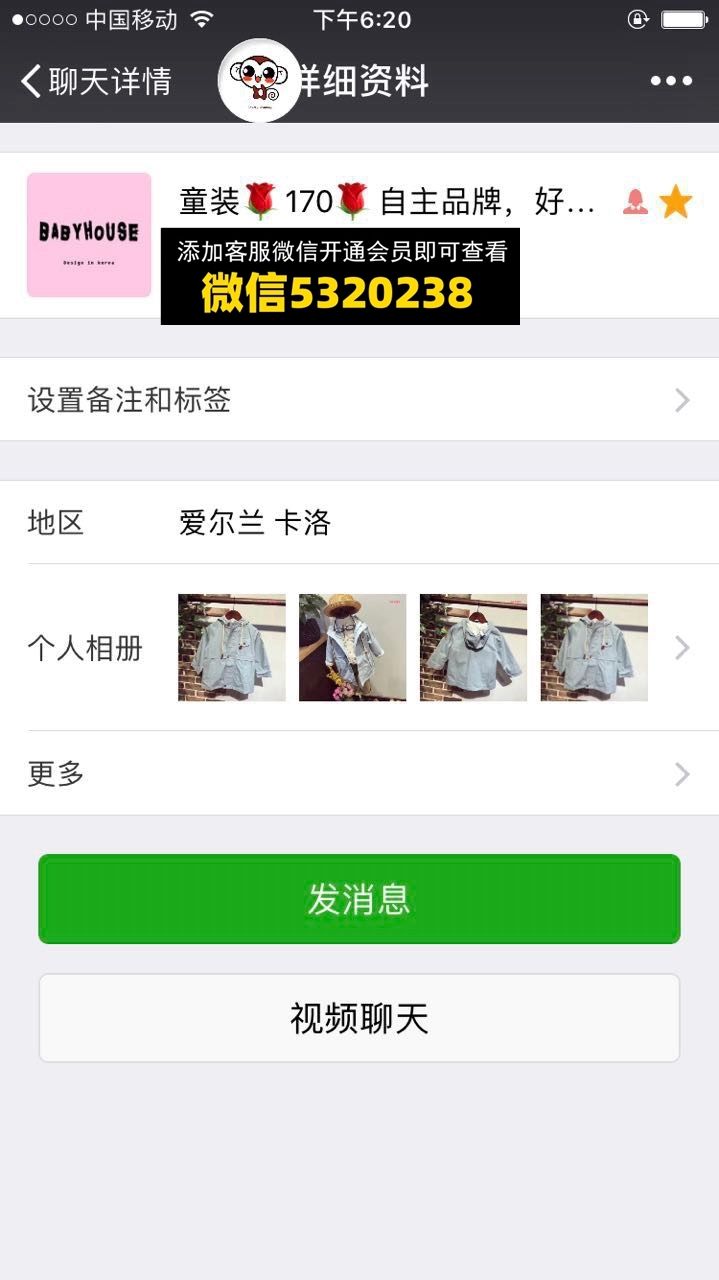The image size is (719, 1280).
Task: Tap 发消息 to send a message
Action: click(359, 899)
